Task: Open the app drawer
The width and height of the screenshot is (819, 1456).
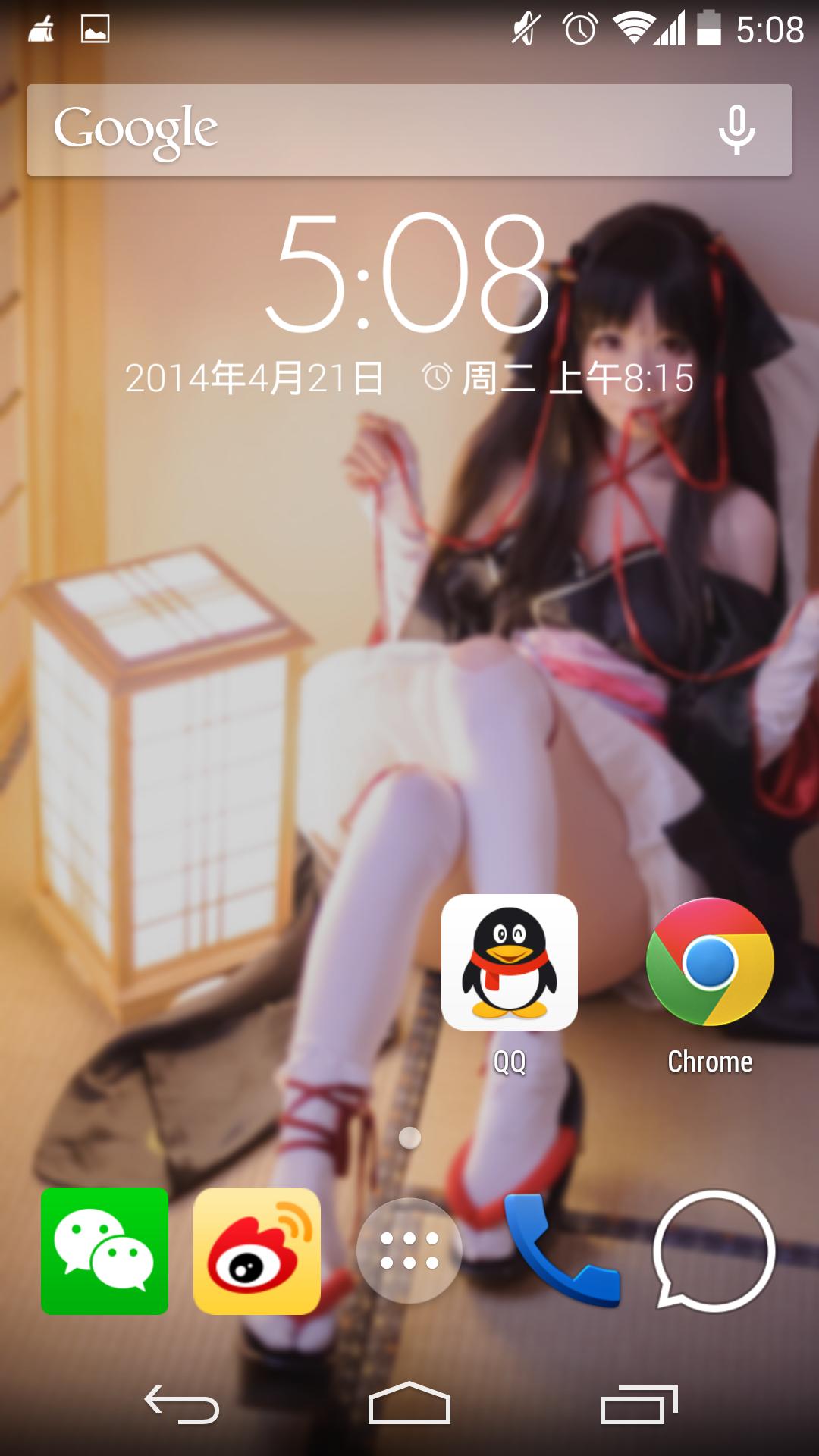Action: pos(409,1251)
